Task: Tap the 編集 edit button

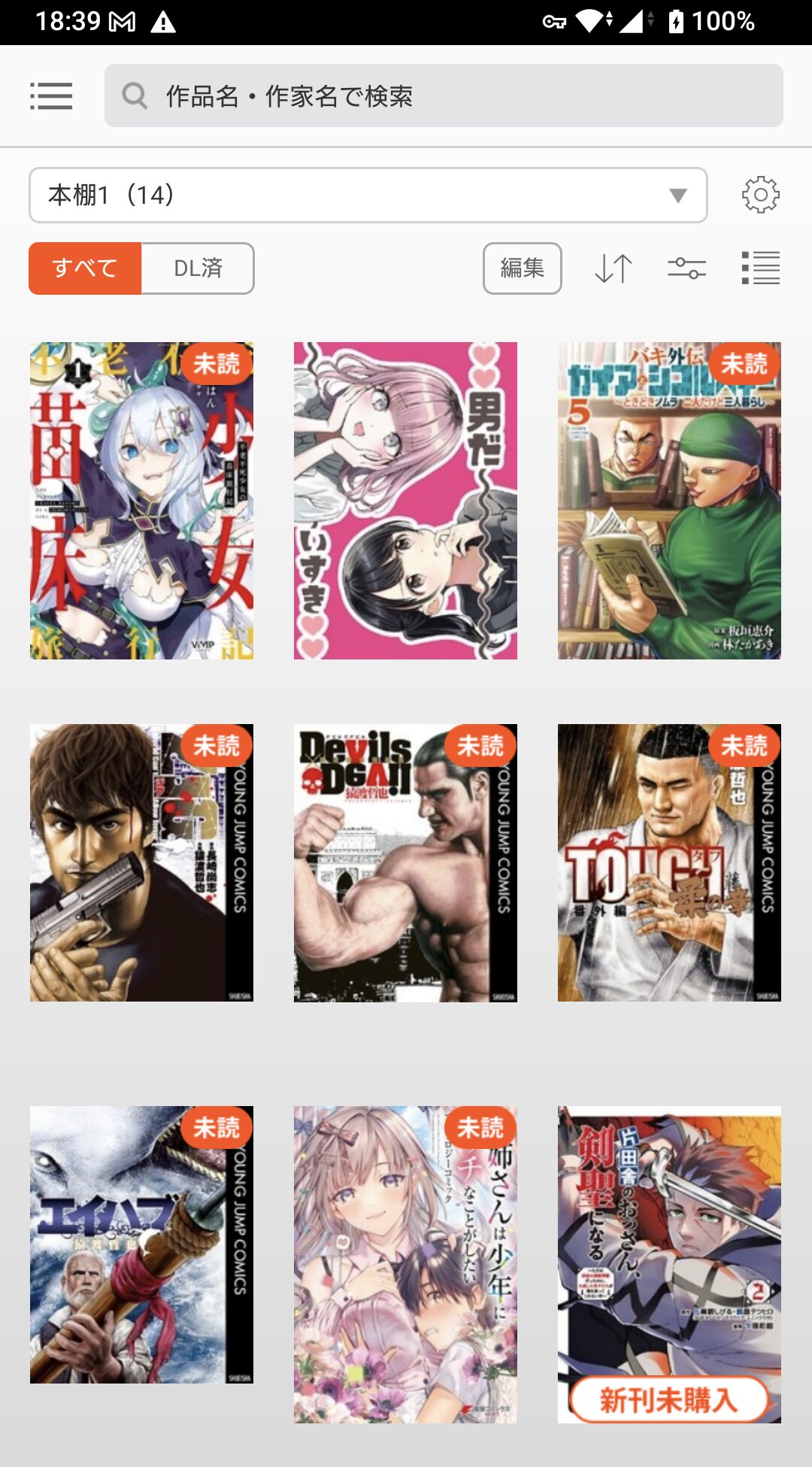Action: click(x=522, y=268)
